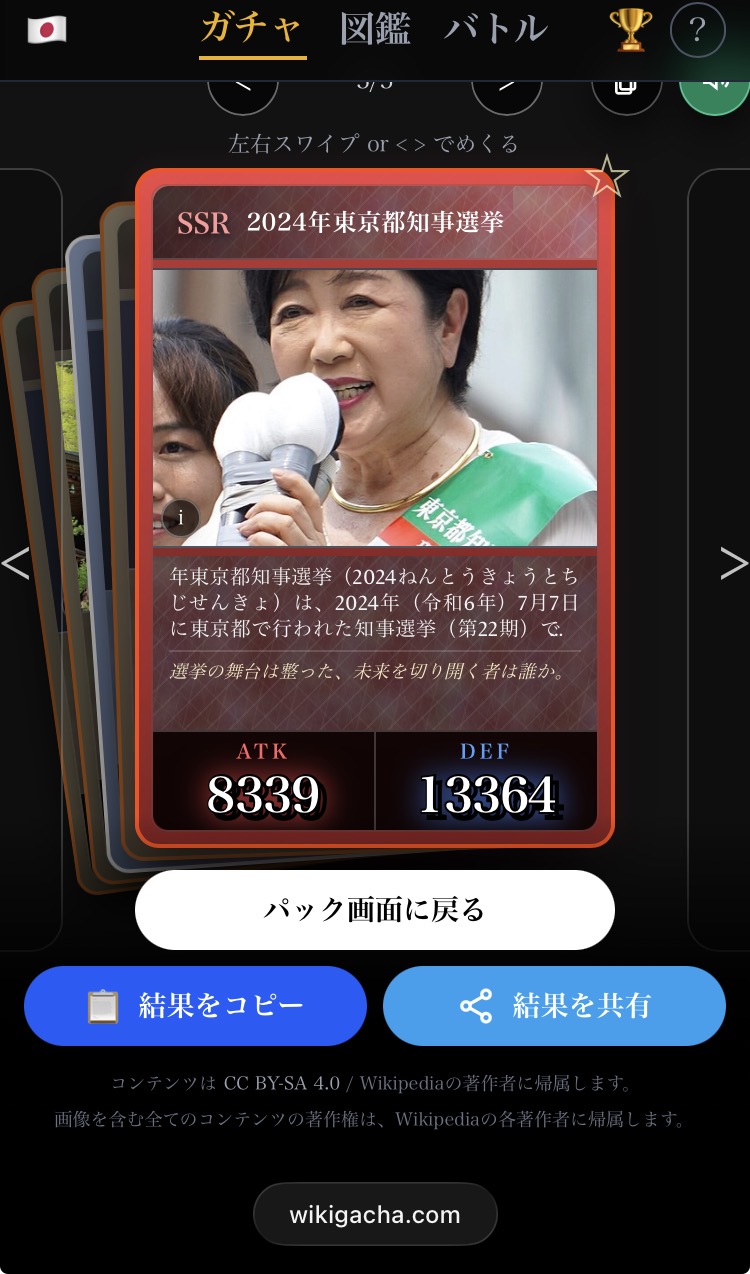
Task: Select the ガチャ tab
Action: 252,30
